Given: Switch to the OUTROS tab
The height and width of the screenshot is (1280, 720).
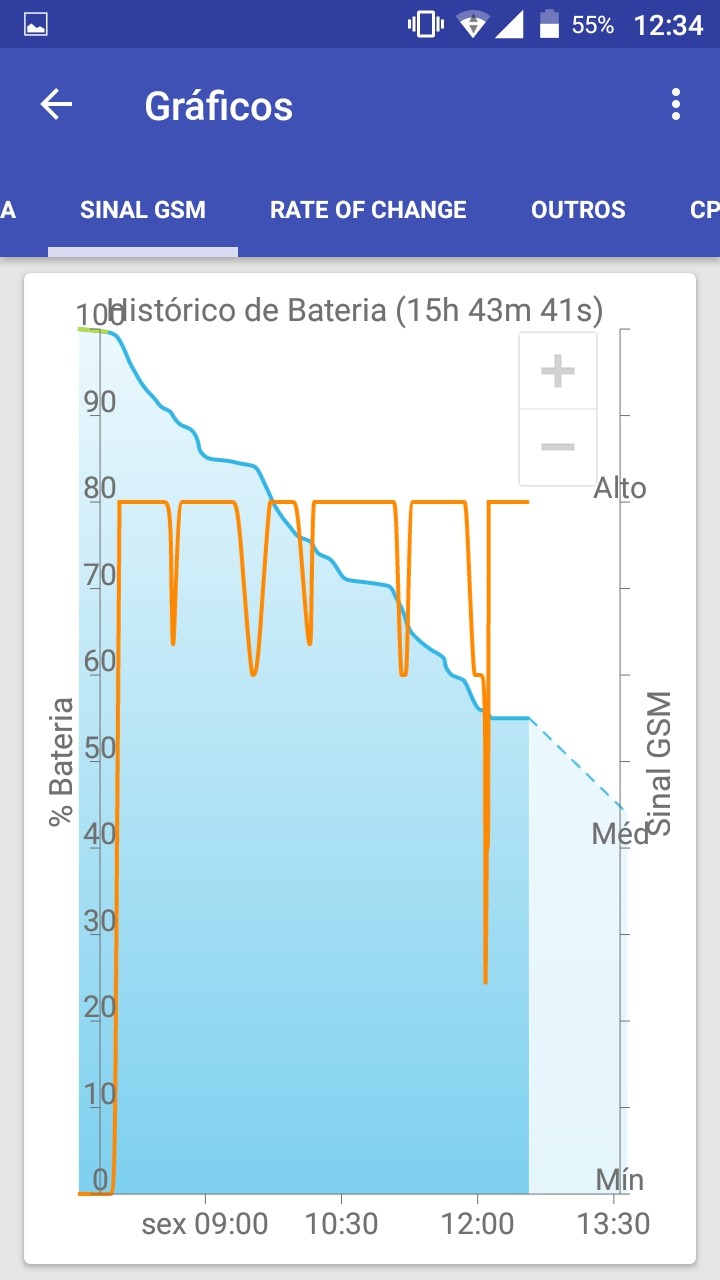Looking at the screenshot, I should pos(578,210).
